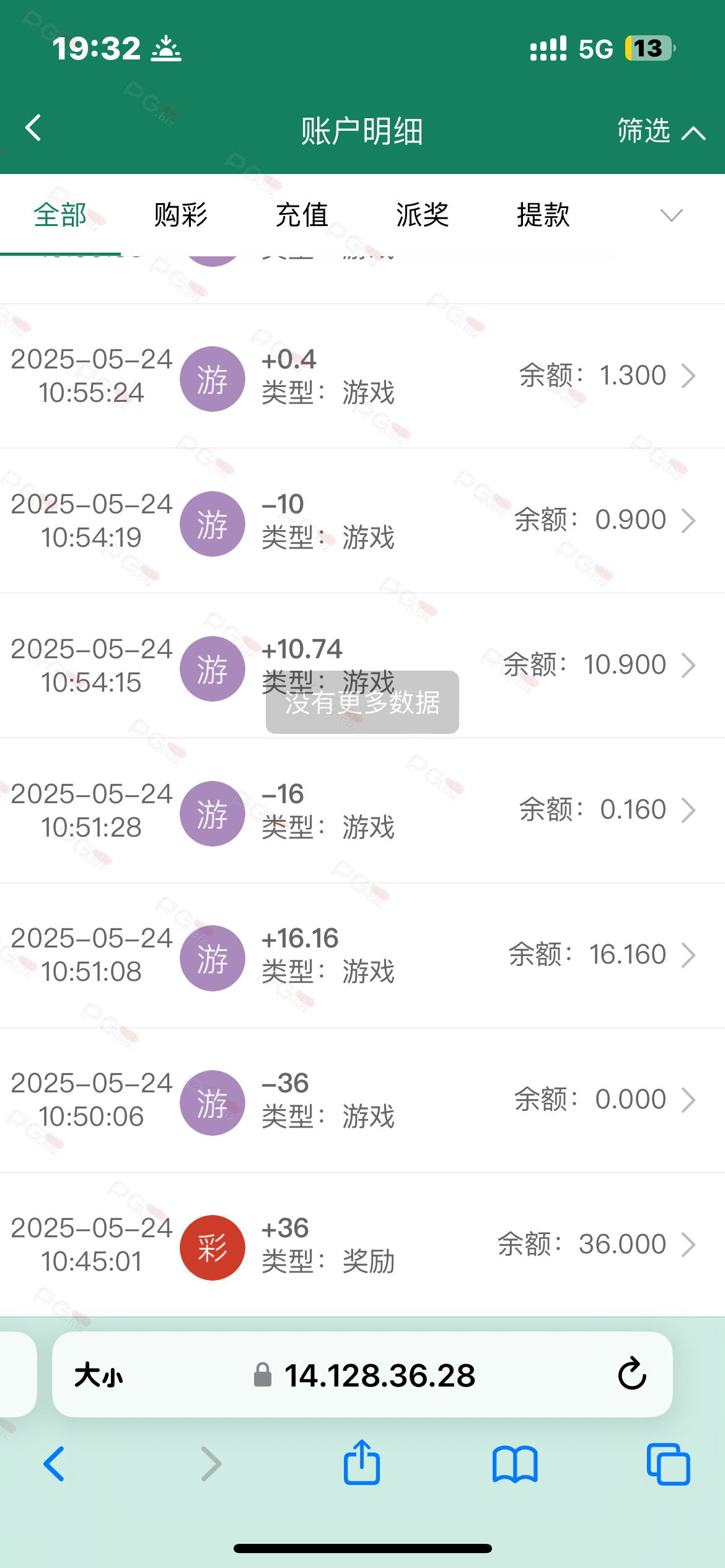Select the 派奖 tab
Screen dimensions: 725x1568
pos(423,215)
